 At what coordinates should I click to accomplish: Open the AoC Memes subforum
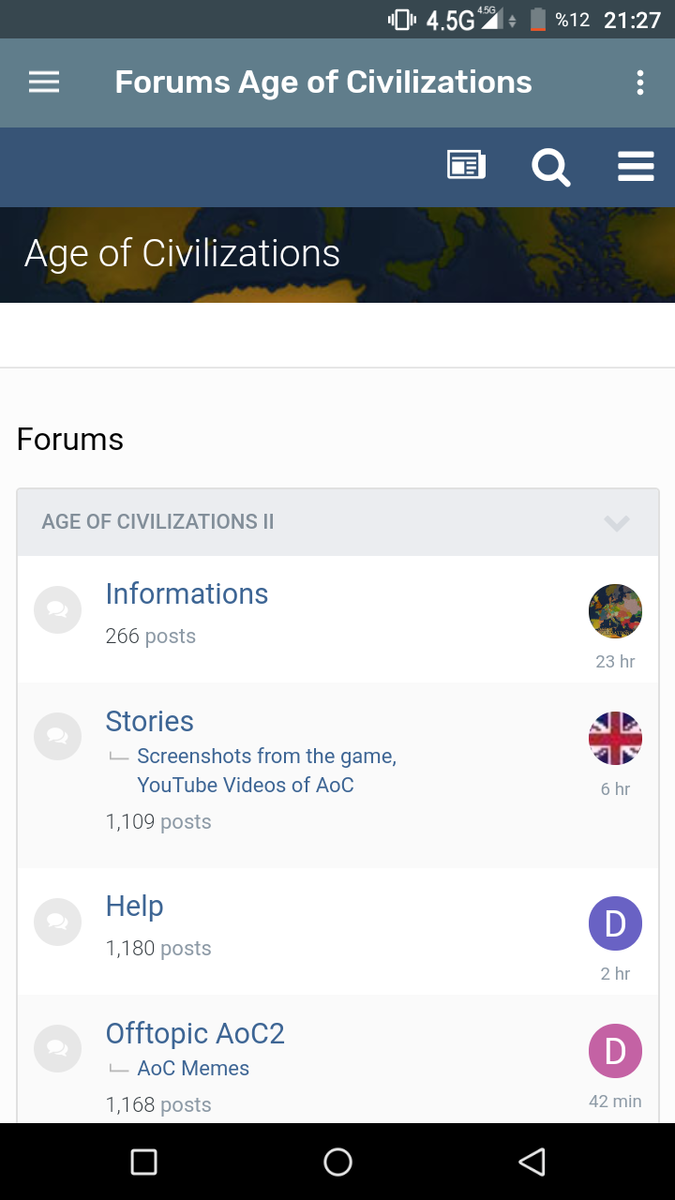click(193, 1068)
